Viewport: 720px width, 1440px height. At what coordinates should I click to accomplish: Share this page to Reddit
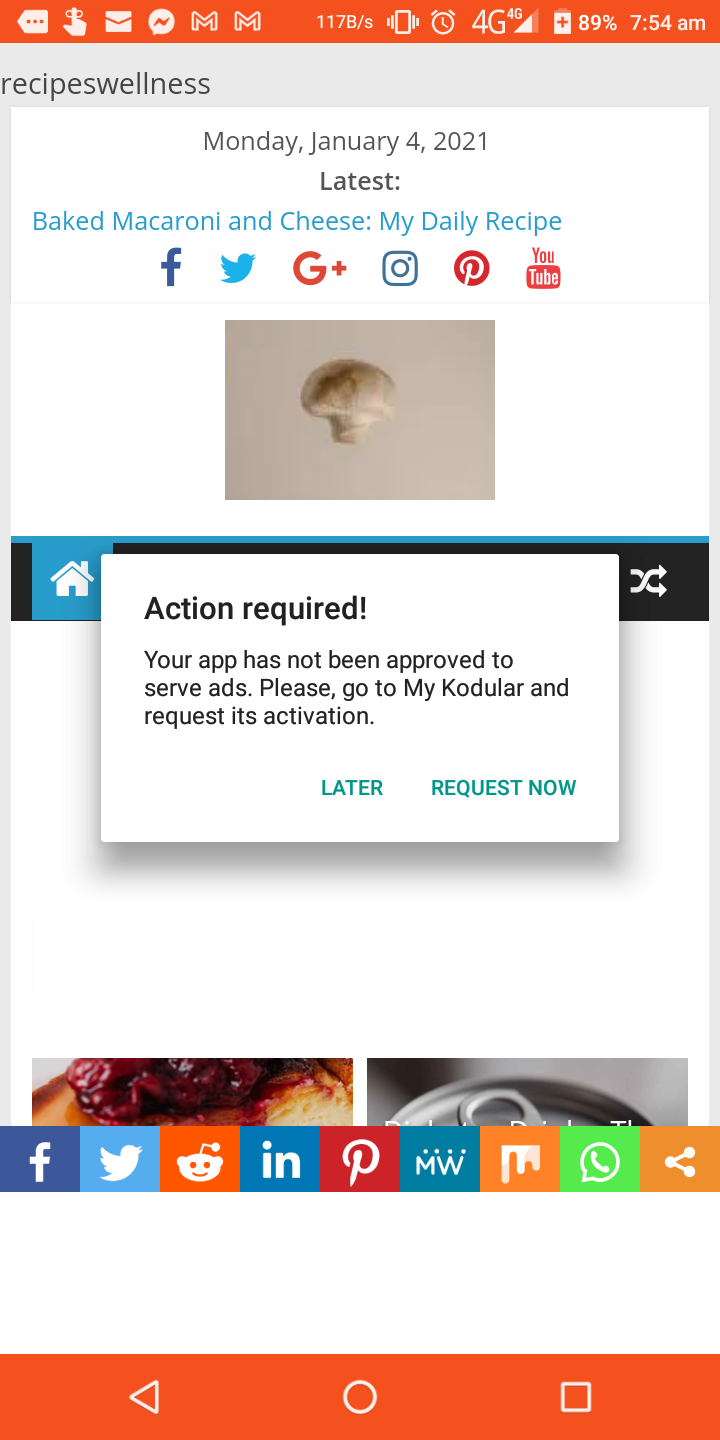pos(200,1161)
